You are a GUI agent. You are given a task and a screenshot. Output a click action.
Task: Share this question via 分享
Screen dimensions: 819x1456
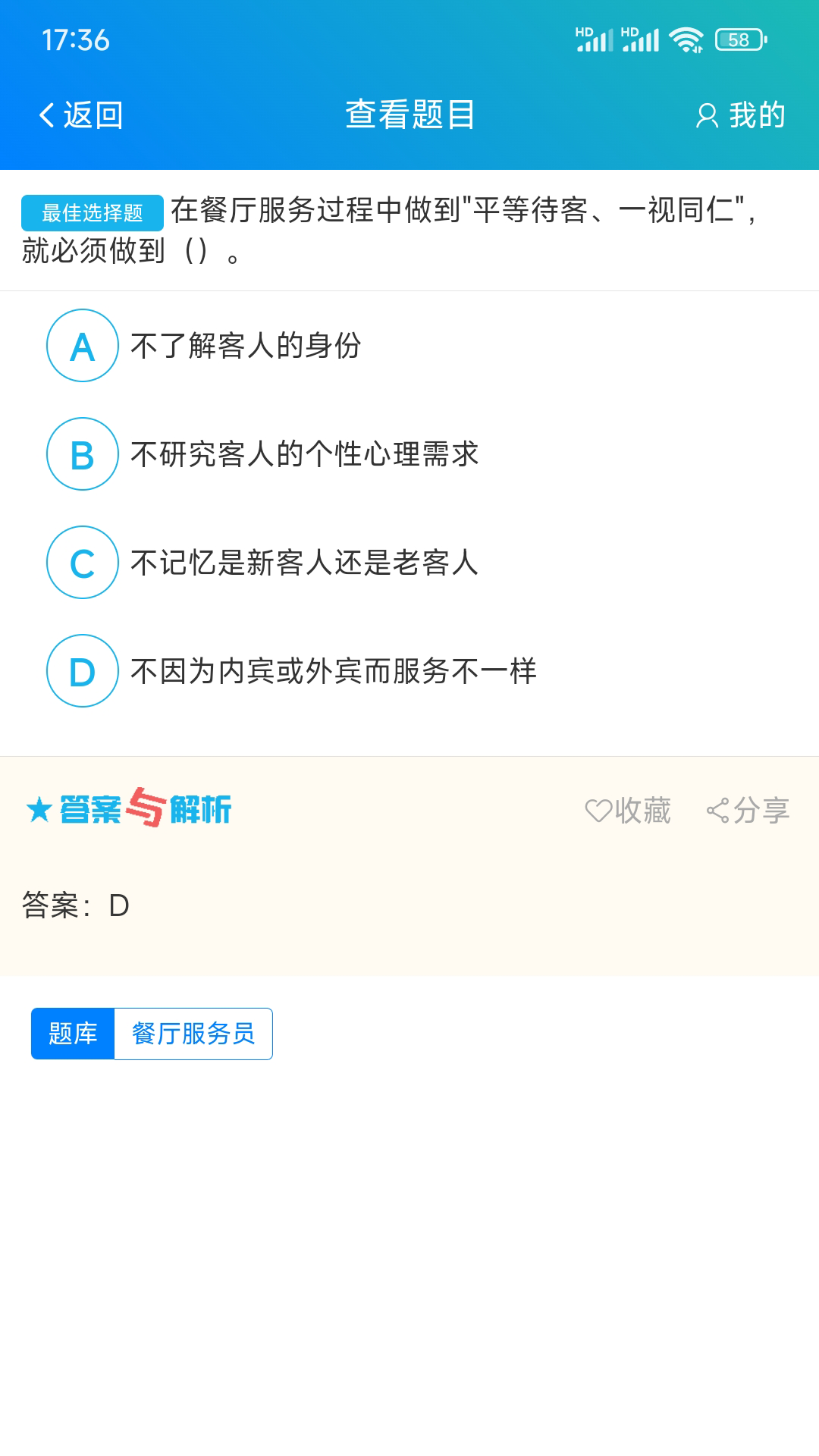click(748, 811)
